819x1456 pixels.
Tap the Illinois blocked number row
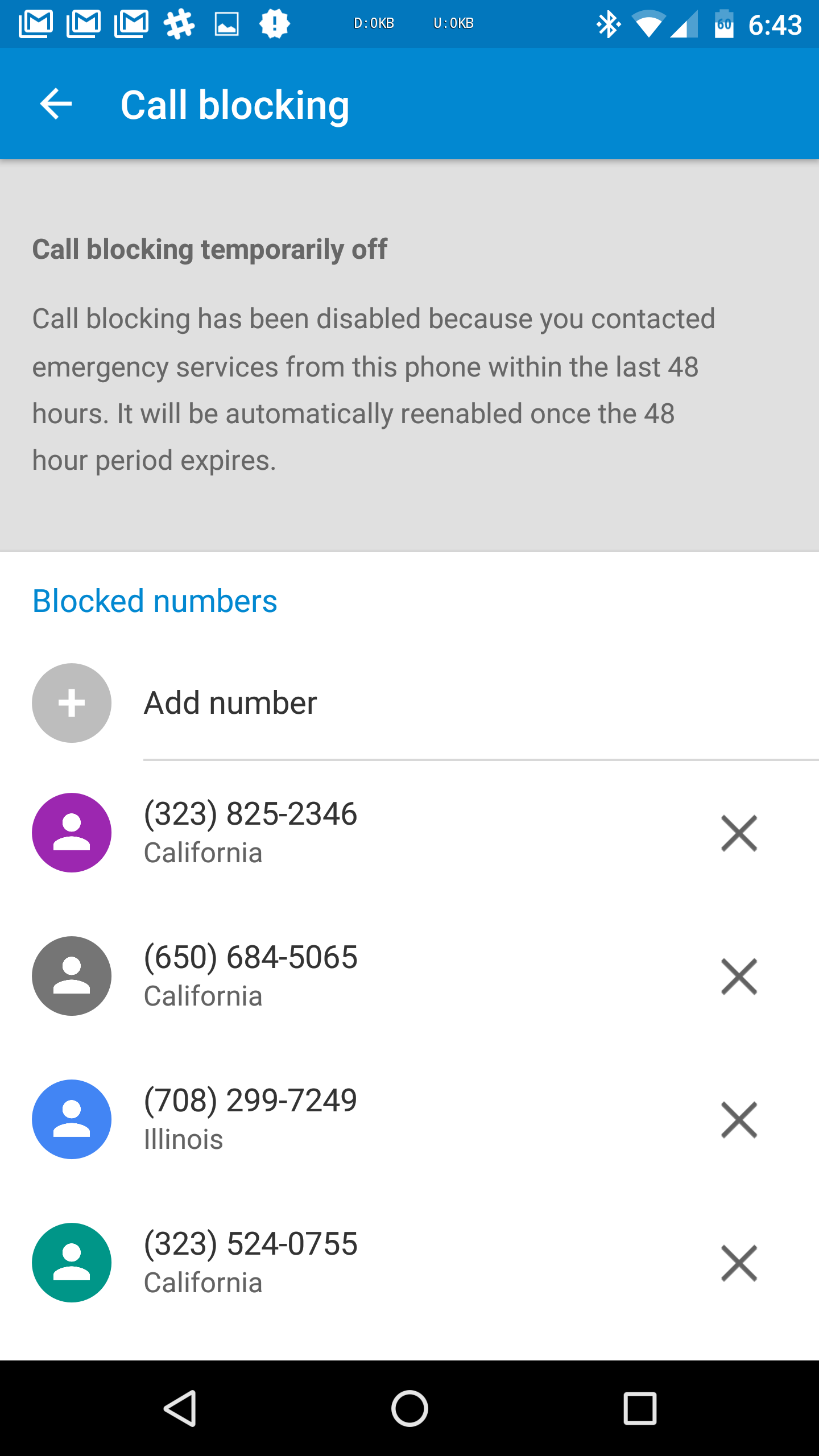click(341, 1119)
